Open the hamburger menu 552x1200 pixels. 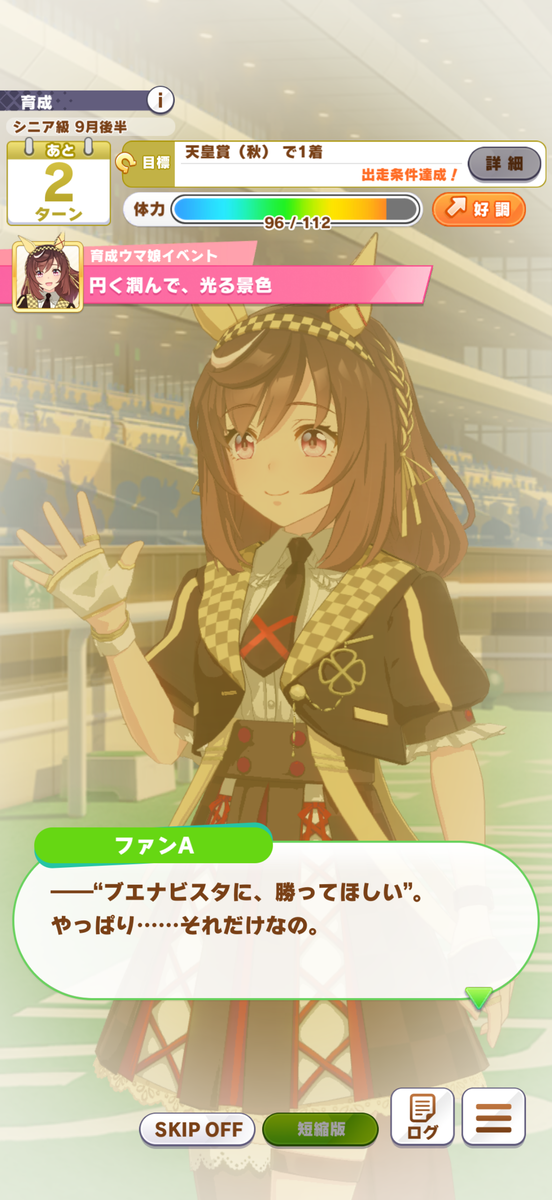[493, 1116]
